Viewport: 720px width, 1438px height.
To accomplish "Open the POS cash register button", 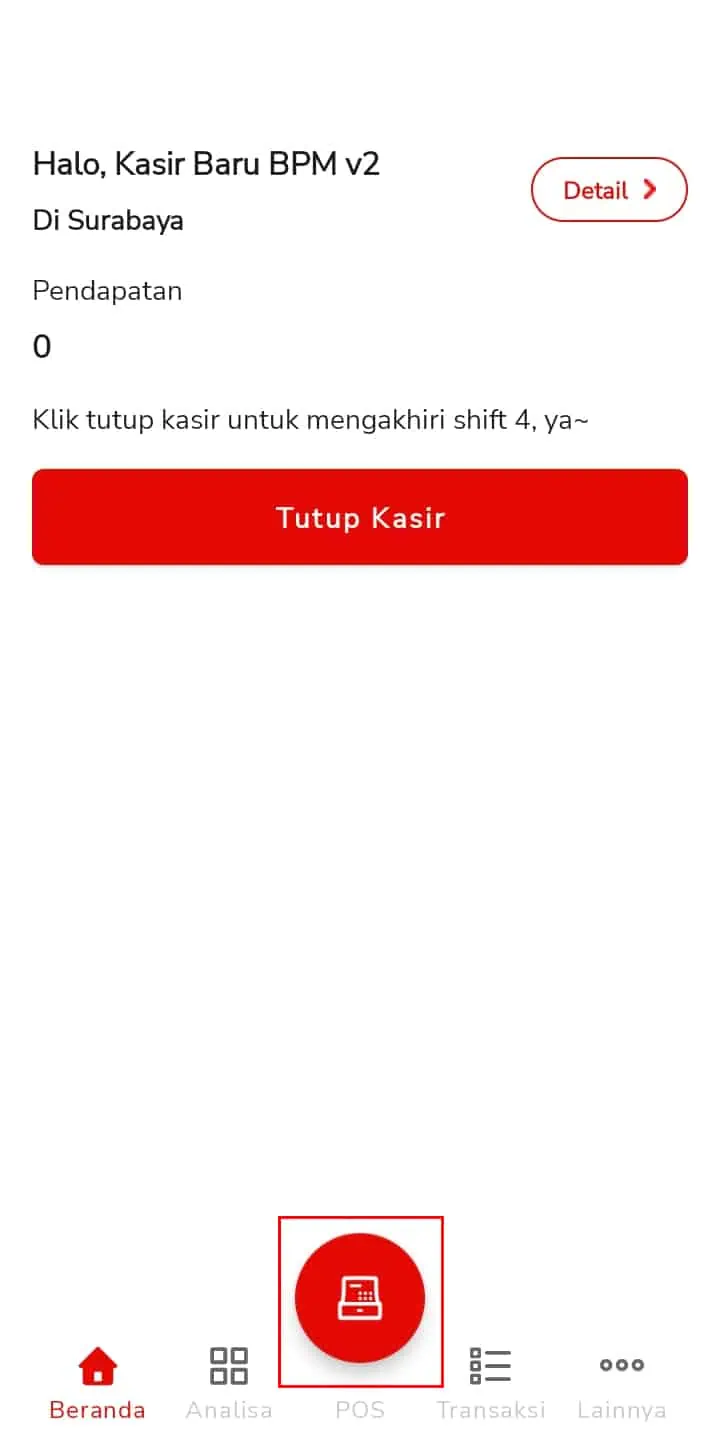I will (360, 1299).
